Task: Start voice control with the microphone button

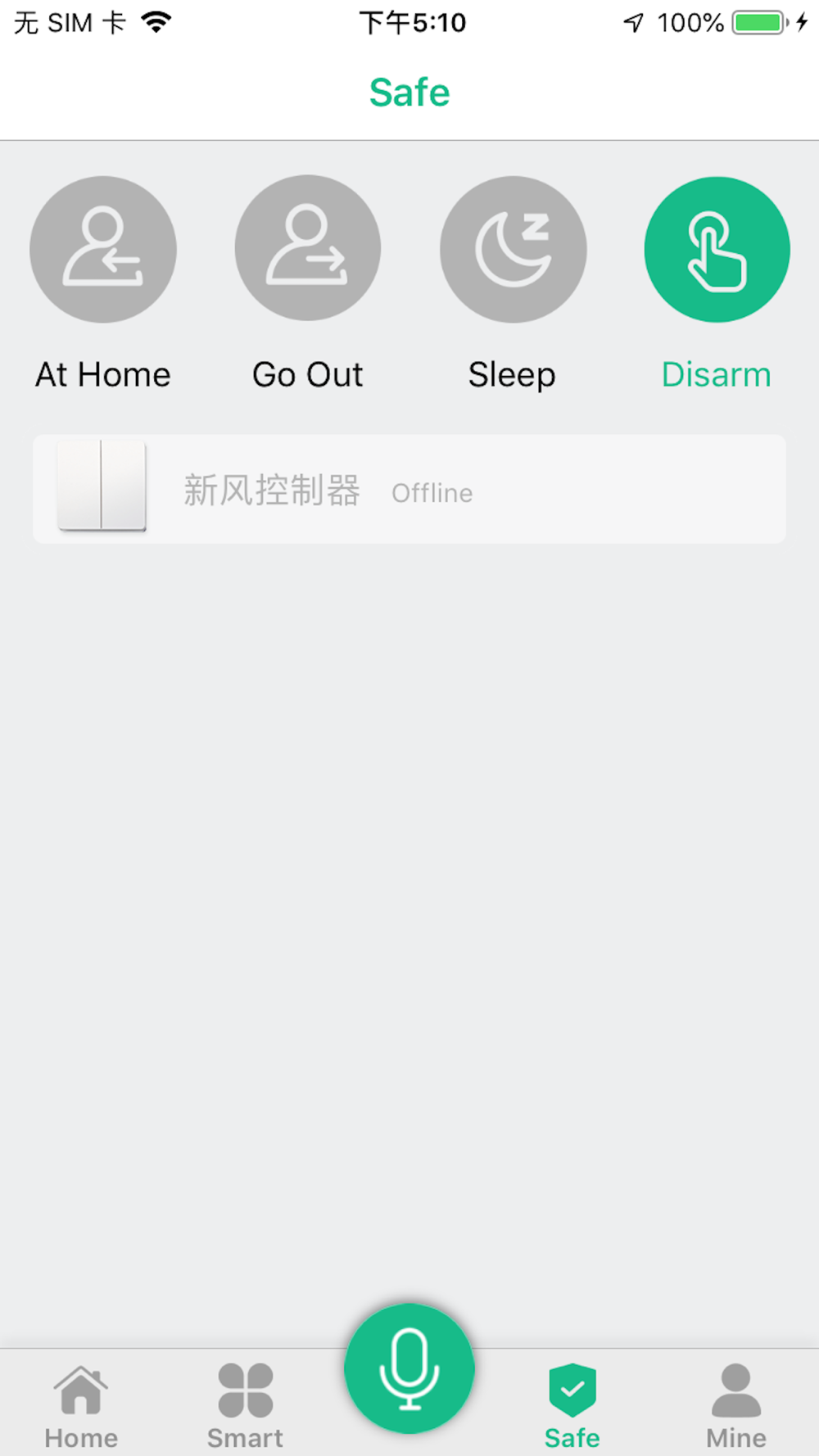Action: (409, 1368)
